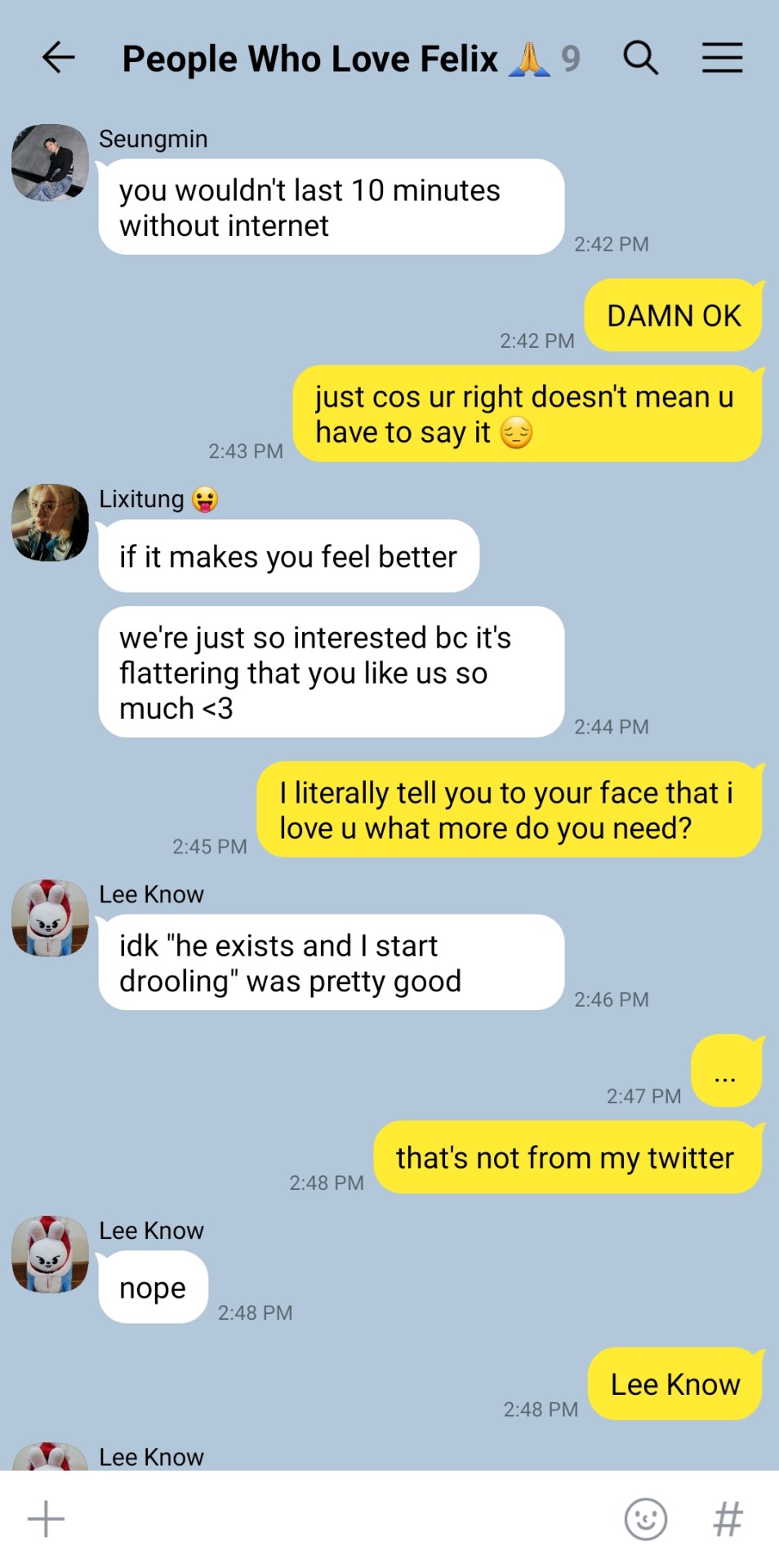
Task: Tap the hashtag search icon
Action: pos(728,1519)
